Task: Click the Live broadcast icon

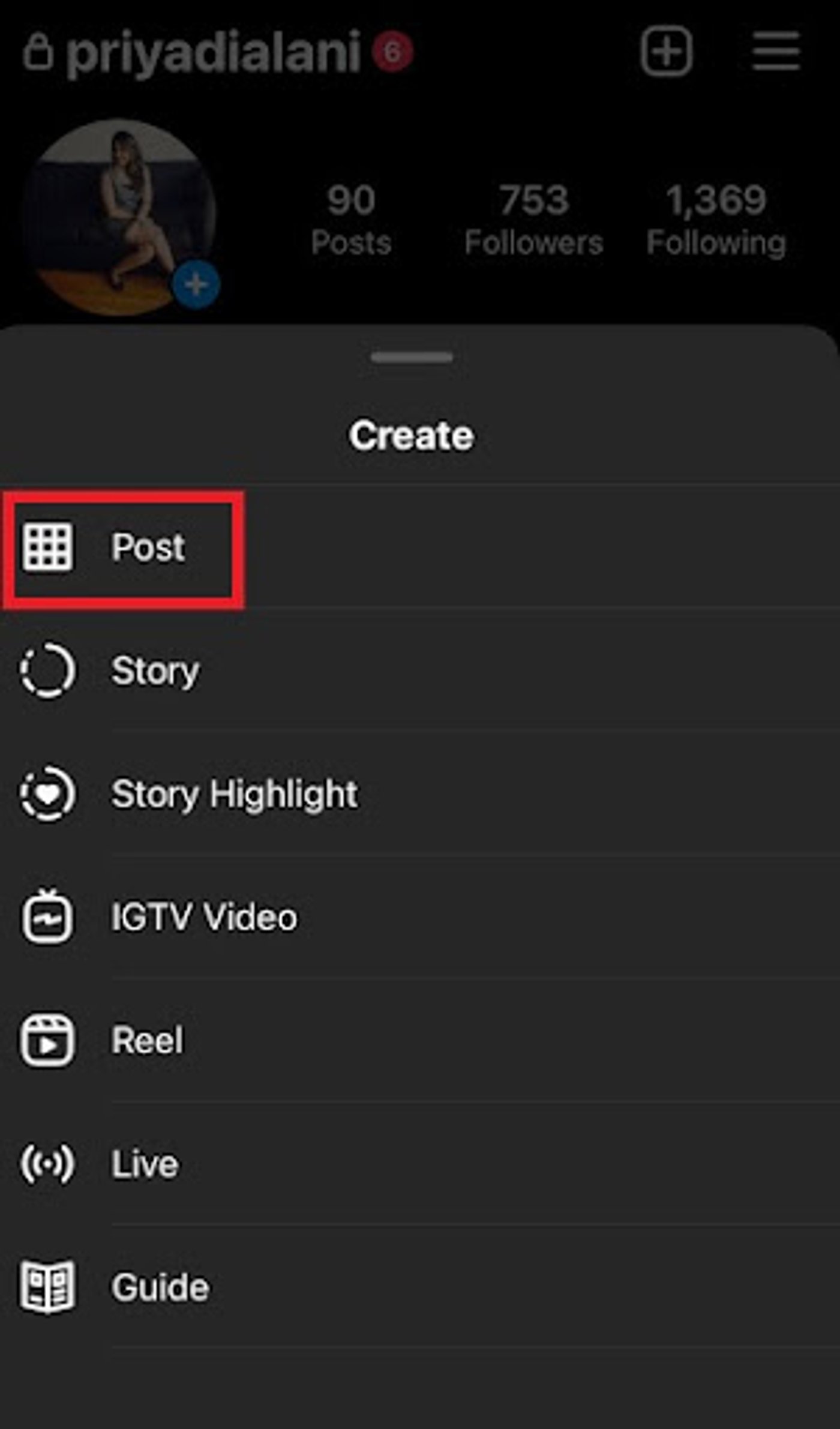Action: tap(47, 1162)
